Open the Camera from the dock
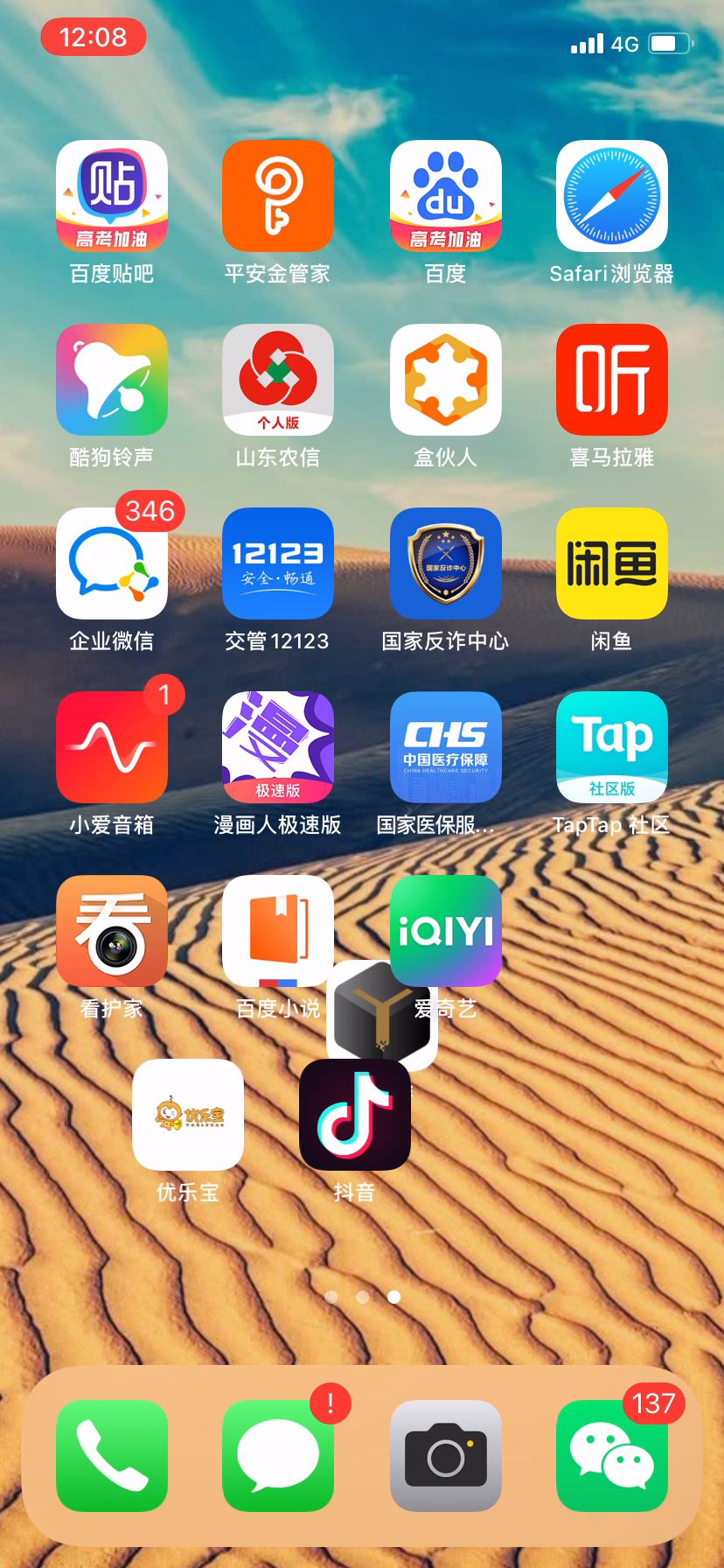Image resolution: width=724 pixels, height=1568 pixels. click(446, 1456)
